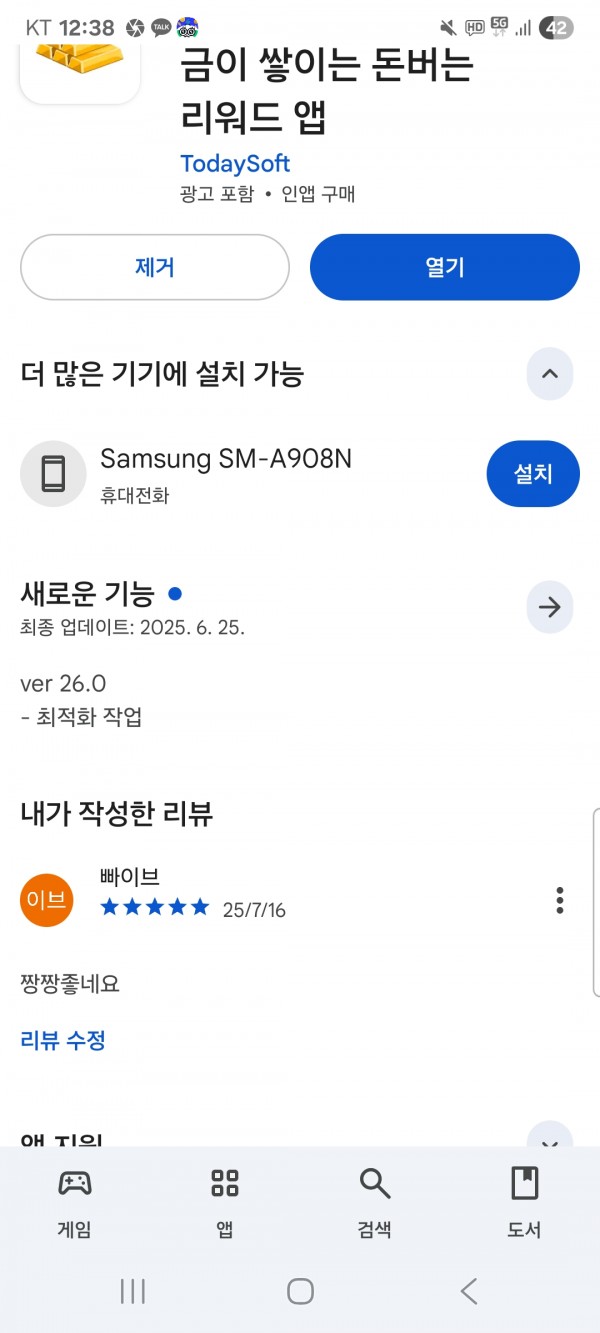Switch to the 도서 tab
This screenshot has height=1333, width=600.
524,1204
